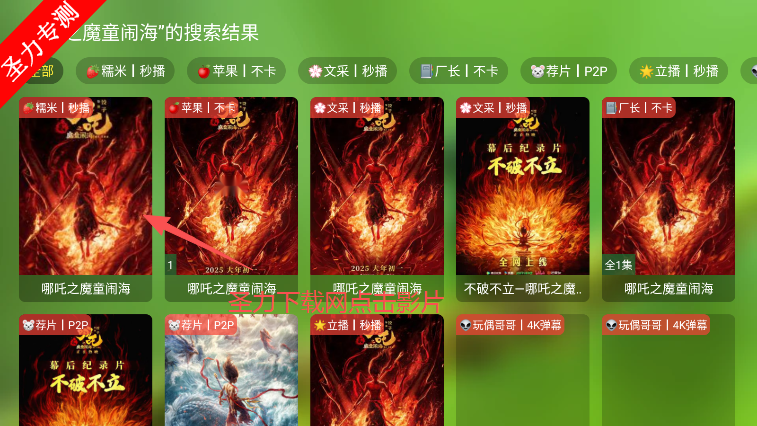Open the 荐片 | P2P 不破不立 poster card
Image resolution: width=757 pixels, height=426 pixels.
coord(85,375)
